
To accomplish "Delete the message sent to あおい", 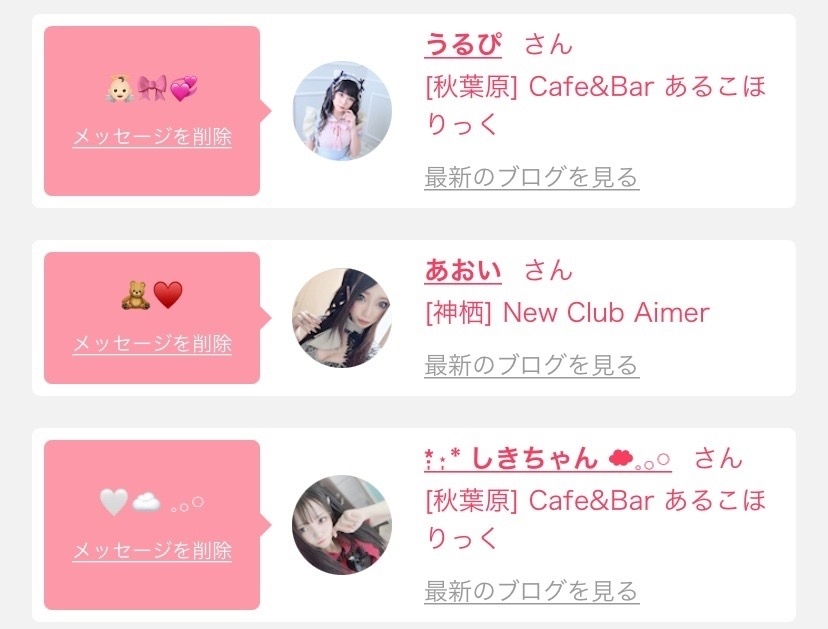I will click(152, 344).
